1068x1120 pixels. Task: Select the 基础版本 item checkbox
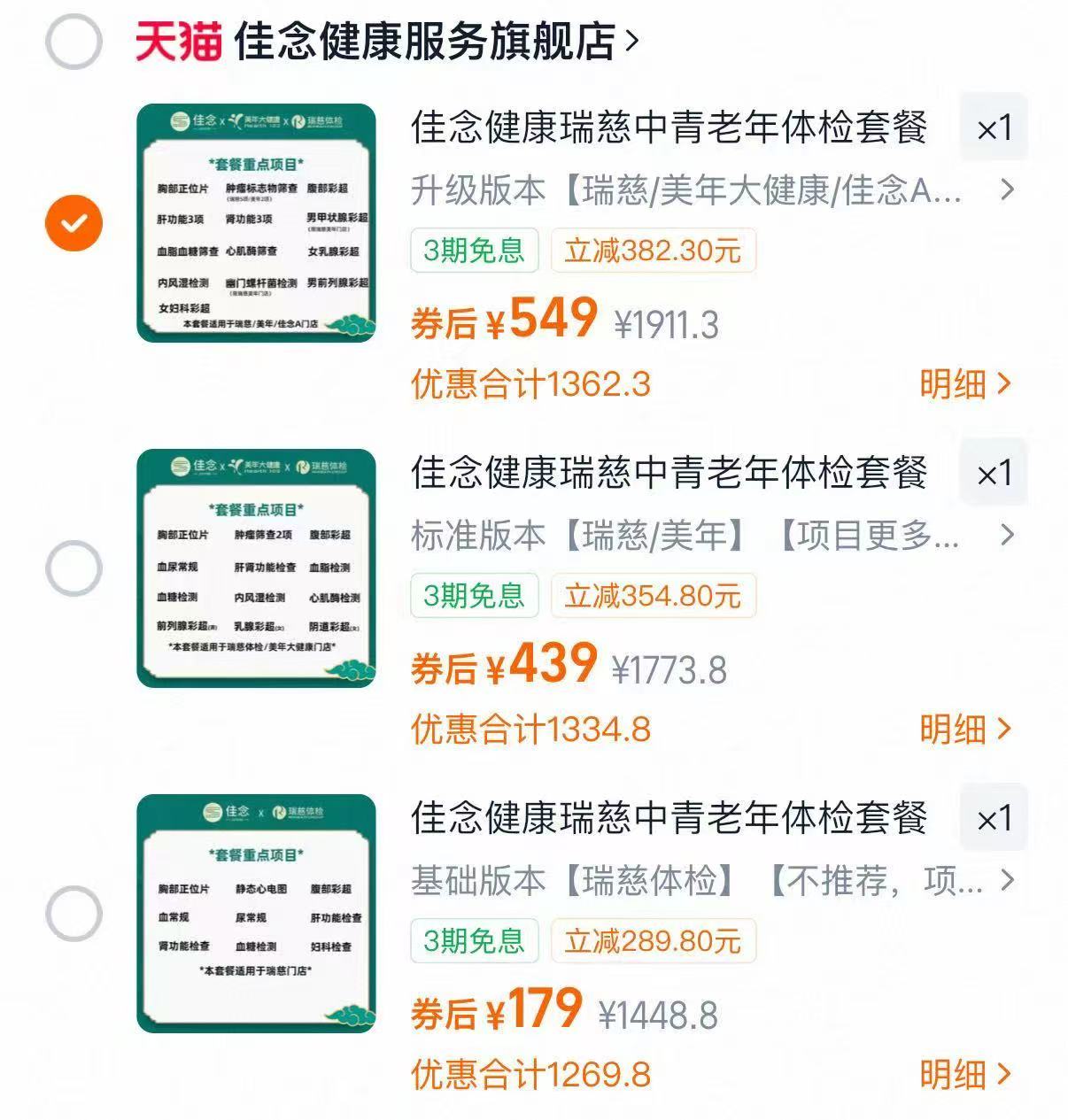pos(74,912)
